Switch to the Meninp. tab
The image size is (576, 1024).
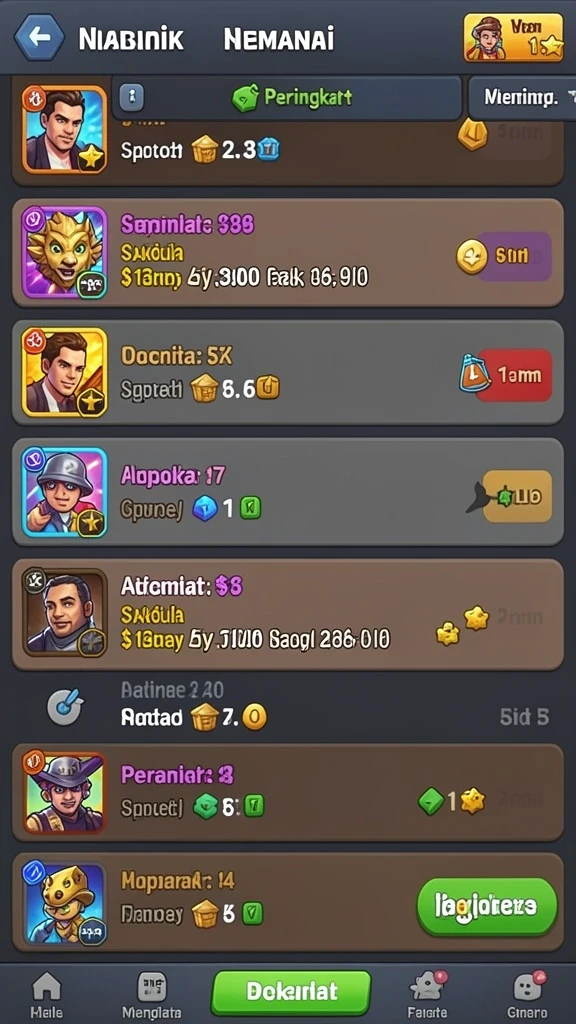tap(522, 99)
